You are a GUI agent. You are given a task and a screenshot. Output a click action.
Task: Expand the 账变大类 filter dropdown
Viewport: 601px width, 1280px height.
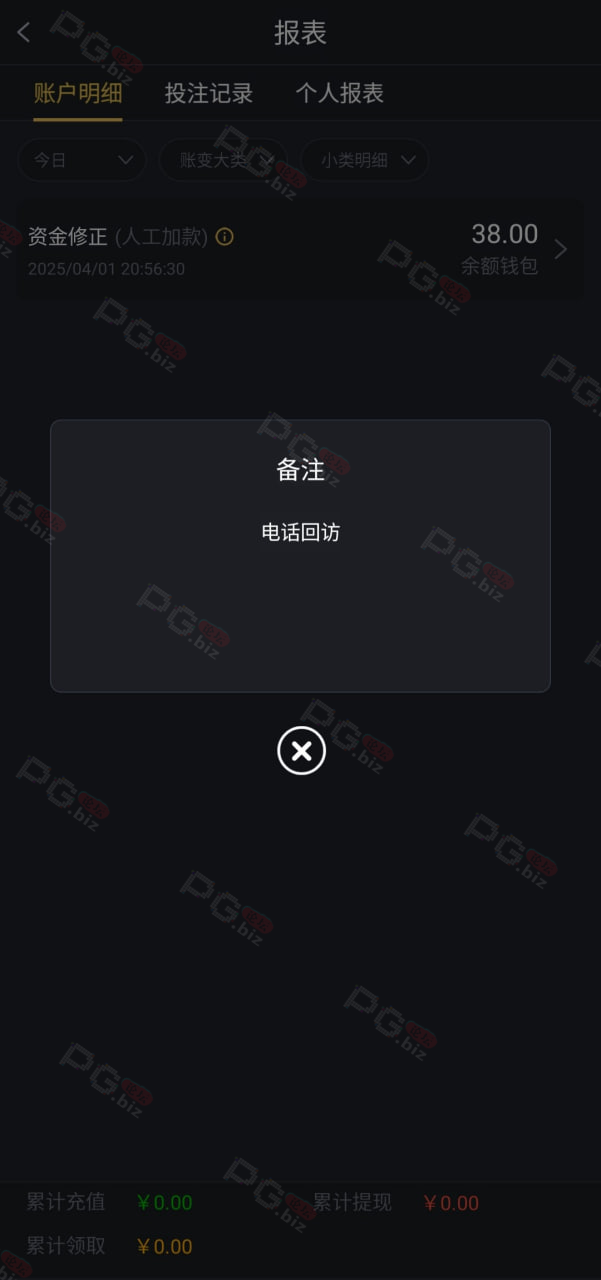click(223, 160)
